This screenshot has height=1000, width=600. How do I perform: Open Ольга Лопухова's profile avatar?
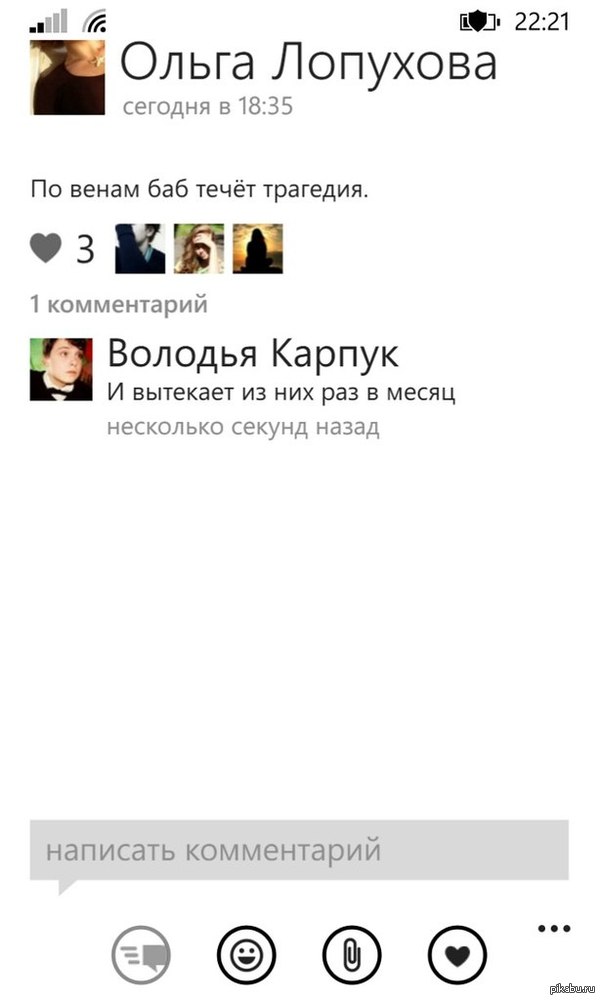point(66,78)
